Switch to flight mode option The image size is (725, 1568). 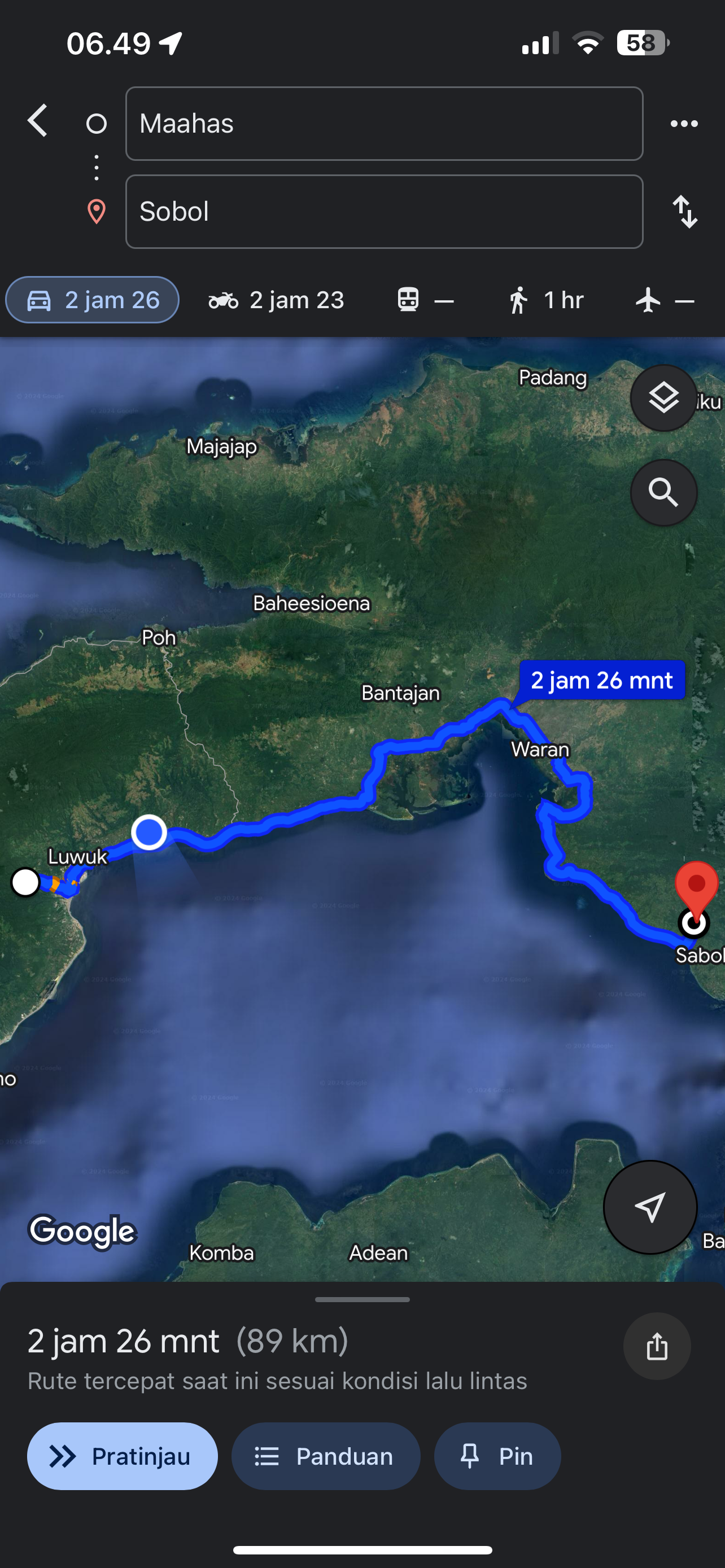665,300
